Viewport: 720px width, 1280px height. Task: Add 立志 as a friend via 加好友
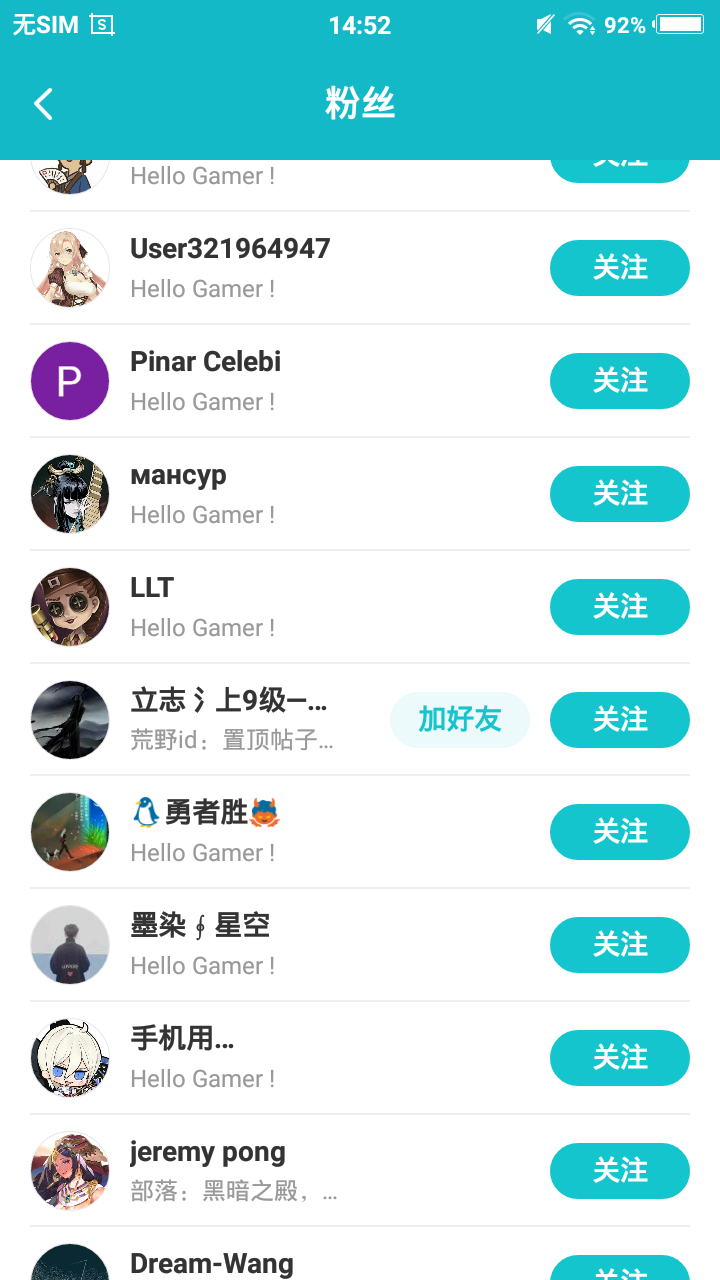tap(459, 720)
